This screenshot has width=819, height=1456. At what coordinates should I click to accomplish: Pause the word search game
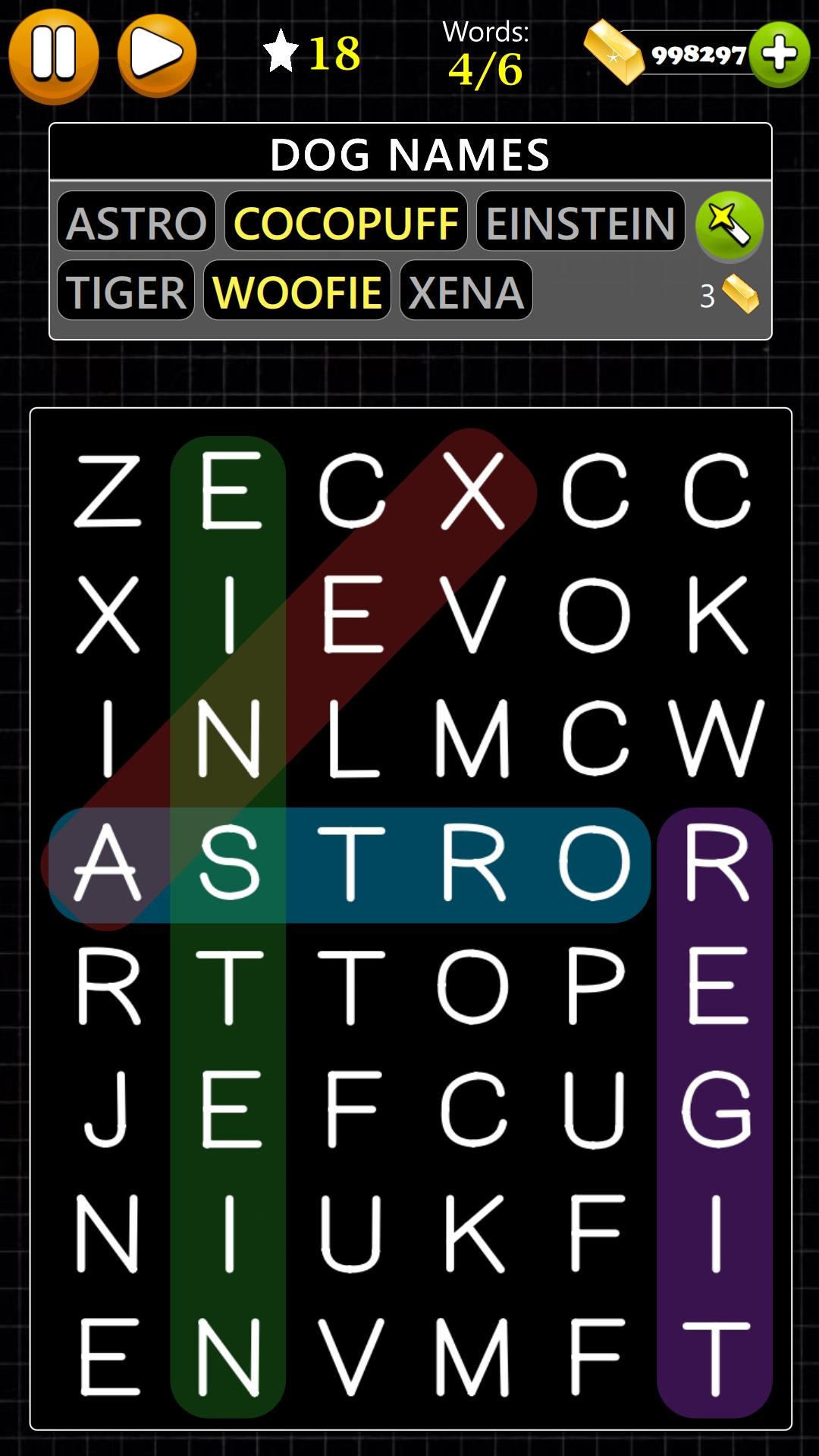pyautogui.click(x=53, y=55)
